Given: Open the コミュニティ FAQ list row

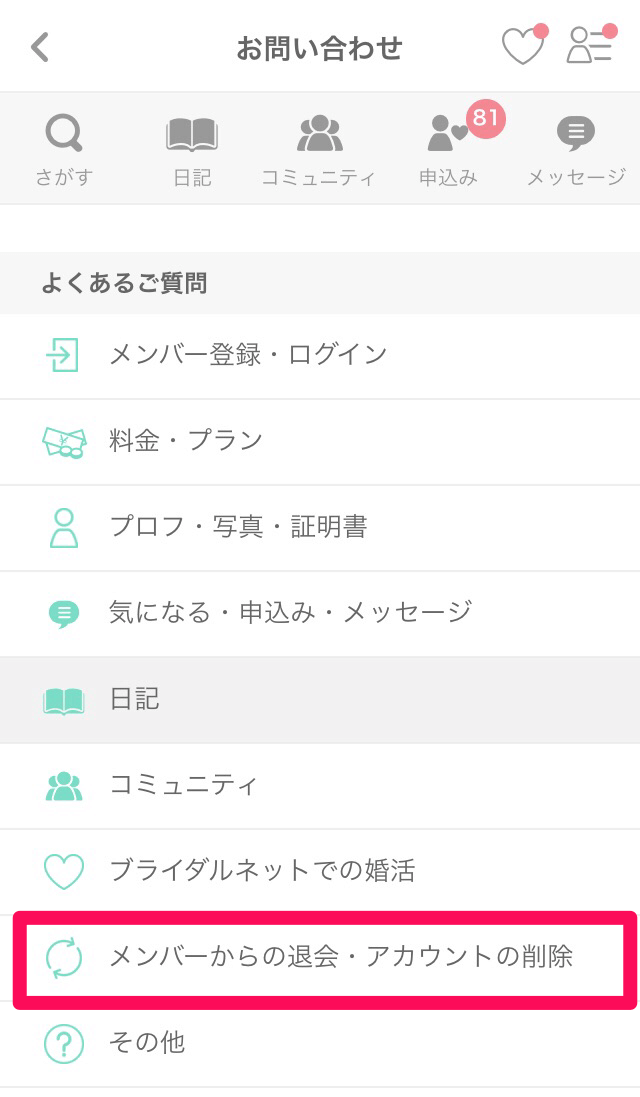Looking at the screenshot, I should [320, 786].
